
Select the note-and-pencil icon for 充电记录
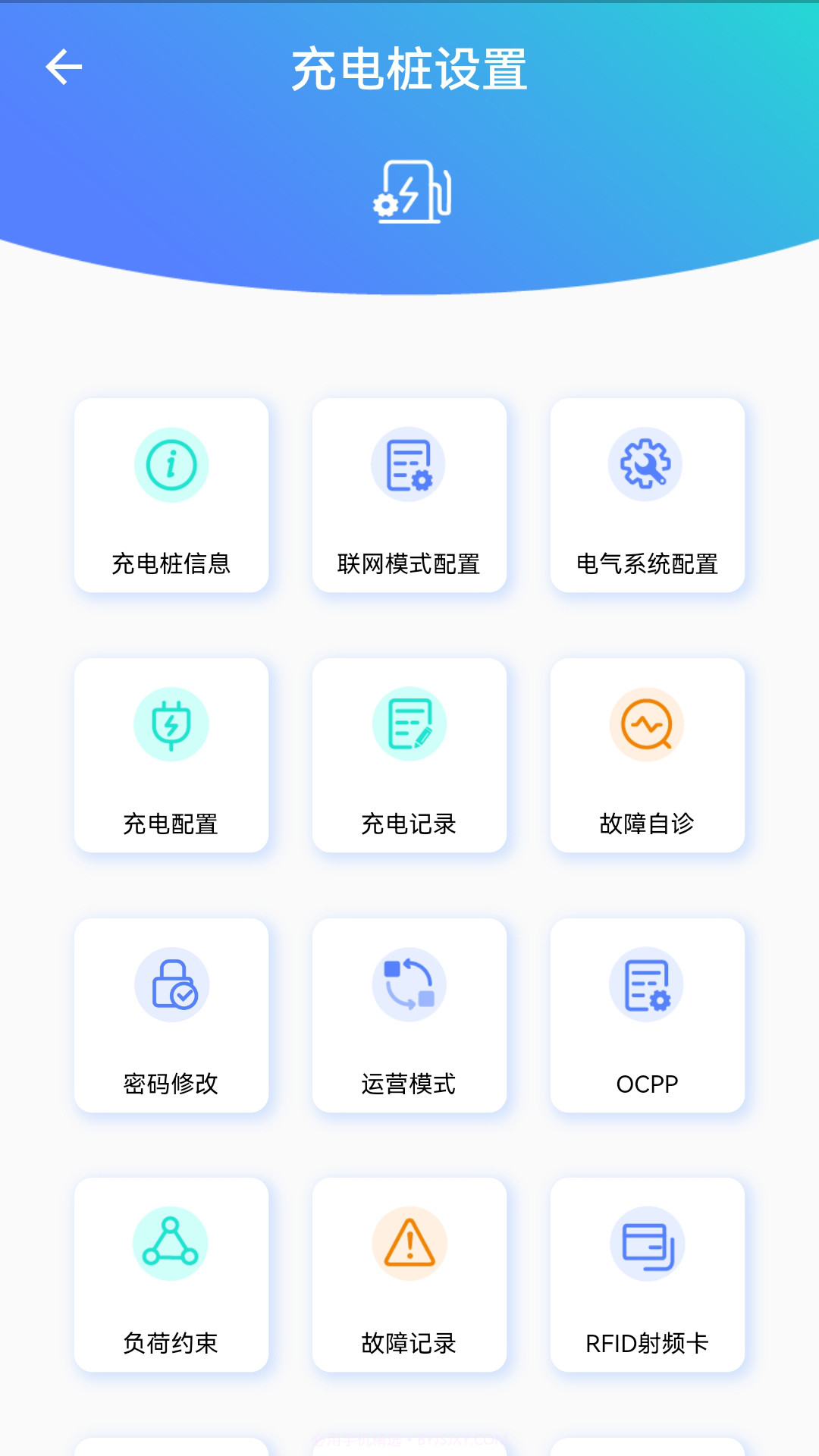(409, 724)
